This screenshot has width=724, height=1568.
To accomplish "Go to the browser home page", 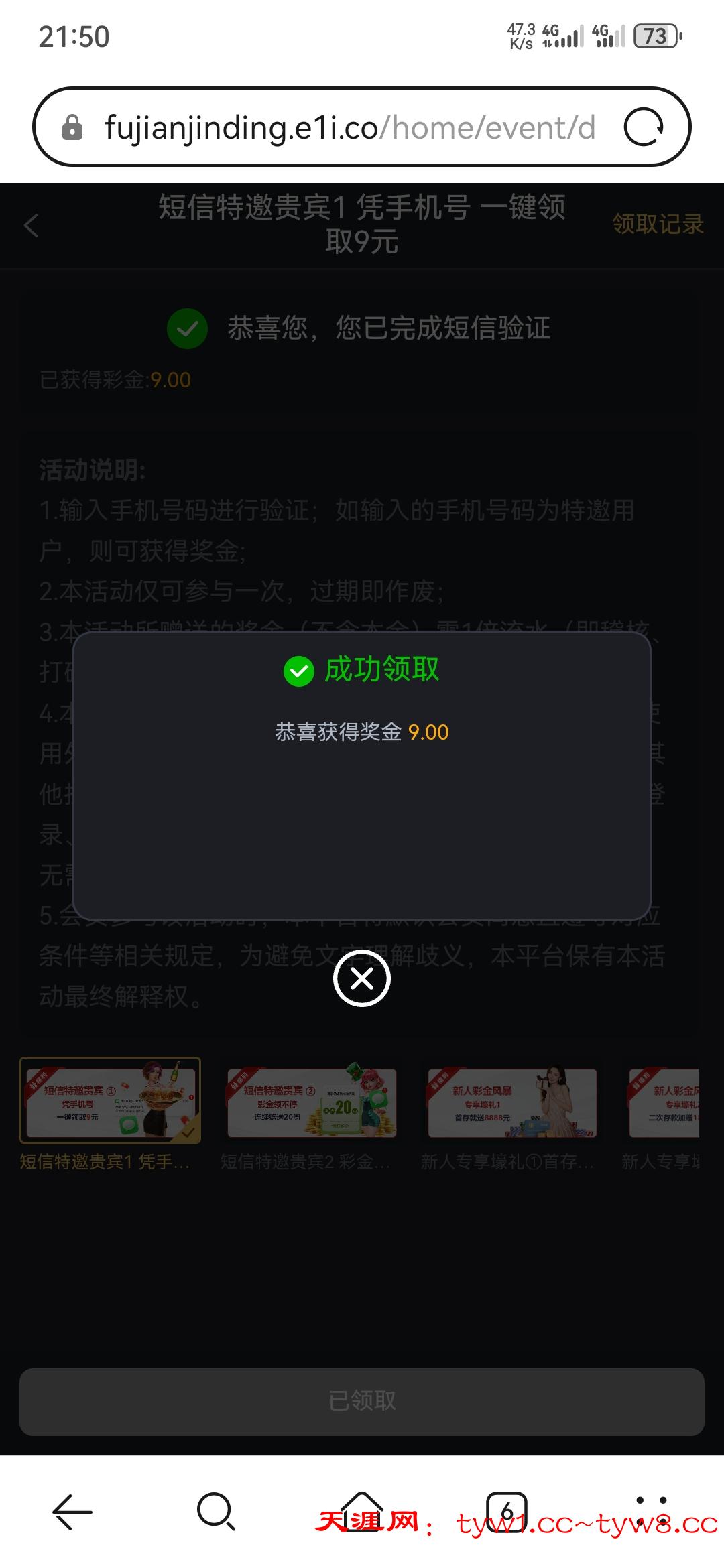I will 362,1511.
